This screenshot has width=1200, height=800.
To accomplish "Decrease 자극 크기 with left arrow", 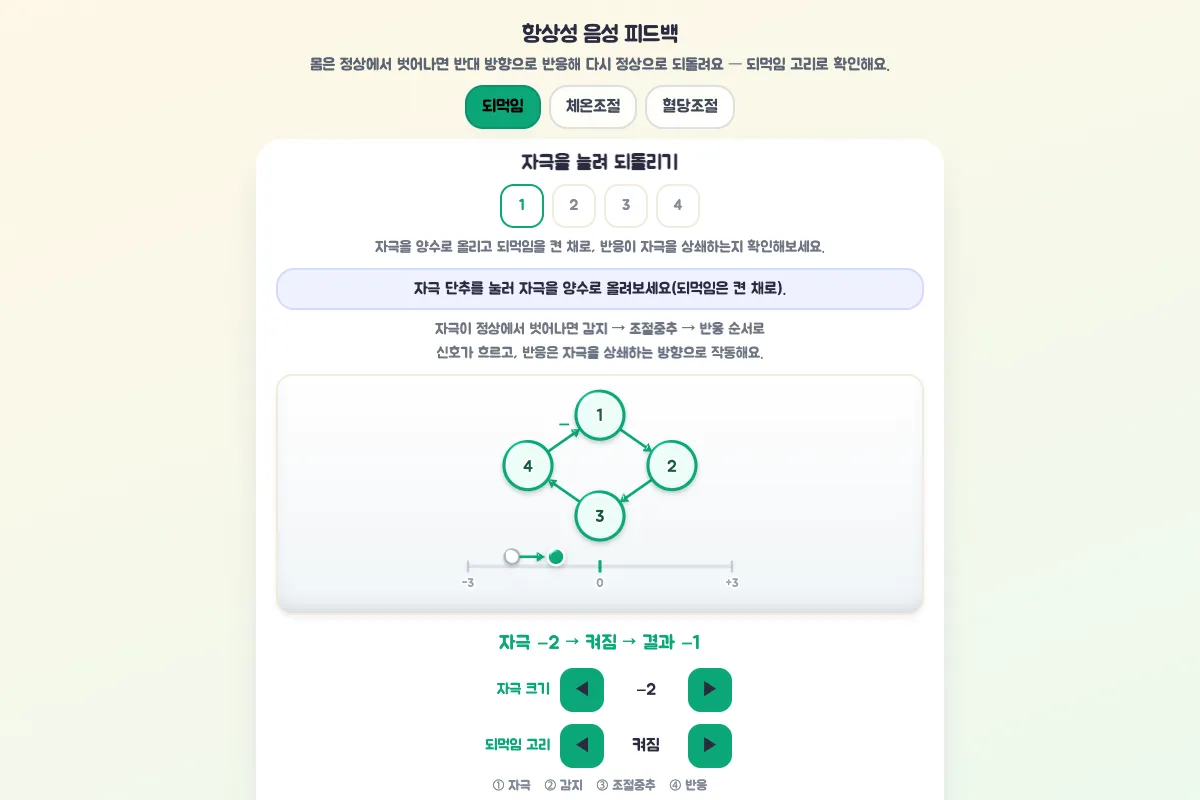I will point(582,690).
